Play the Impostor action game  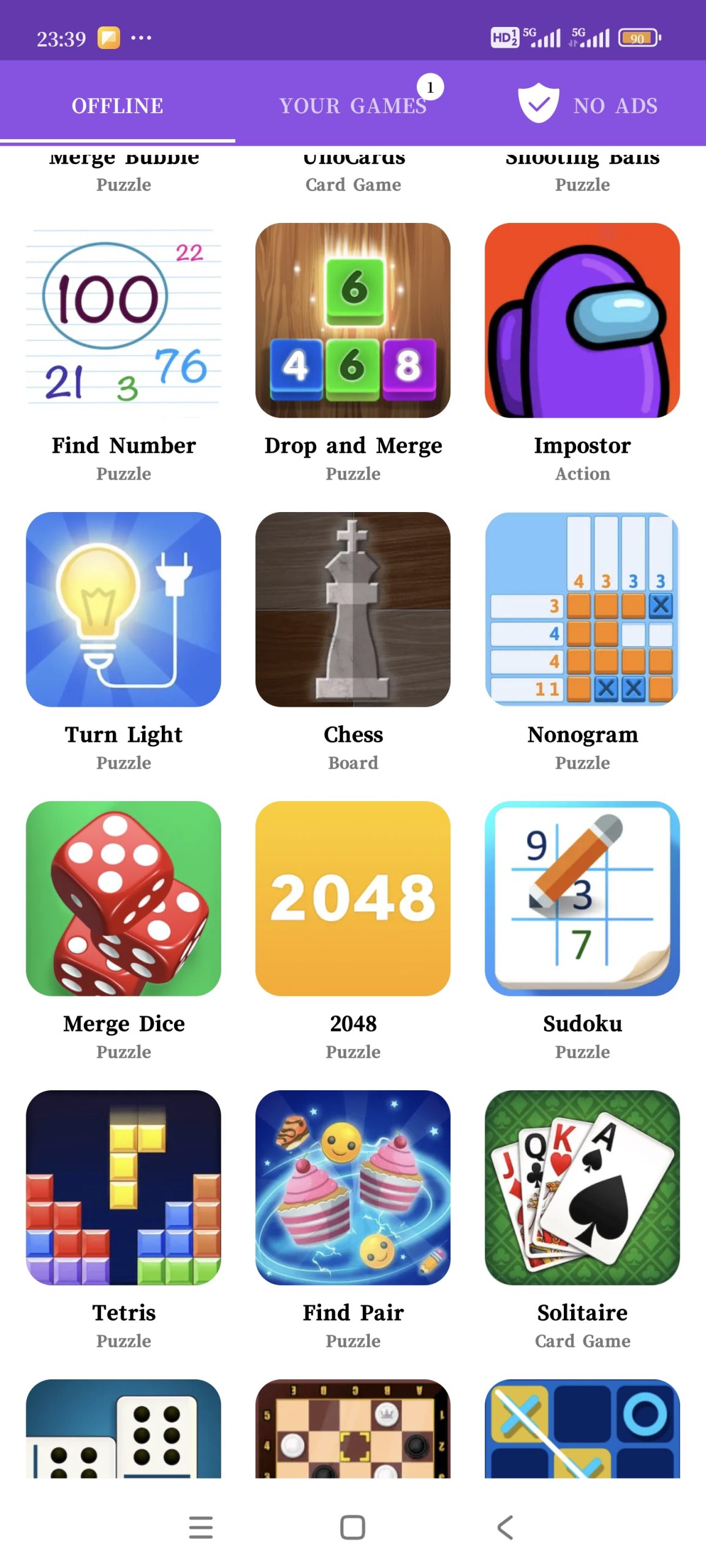pyautogui.click(x=582, y=320)
